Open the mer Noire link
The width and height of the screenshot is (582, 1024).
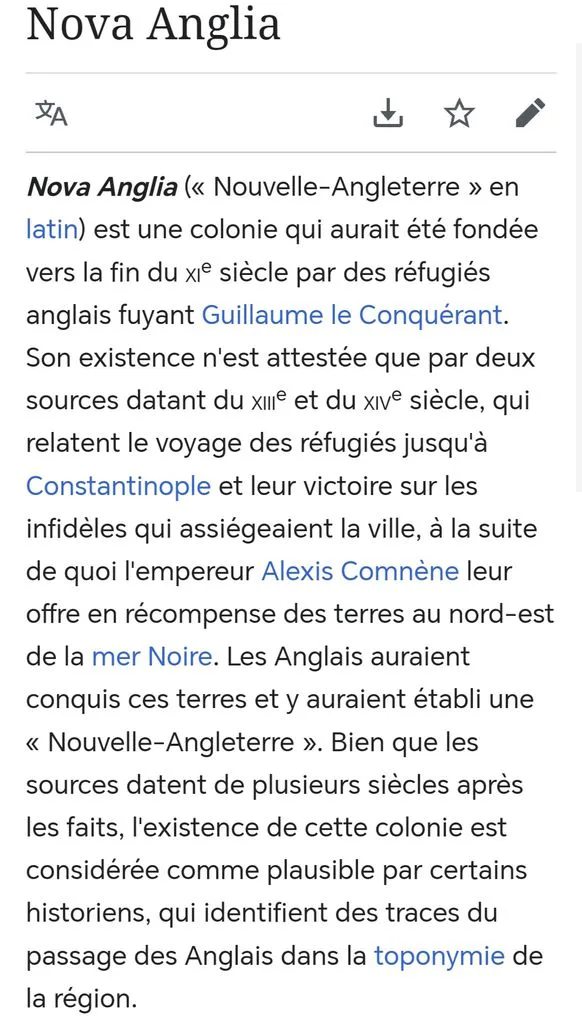(152, 657)
